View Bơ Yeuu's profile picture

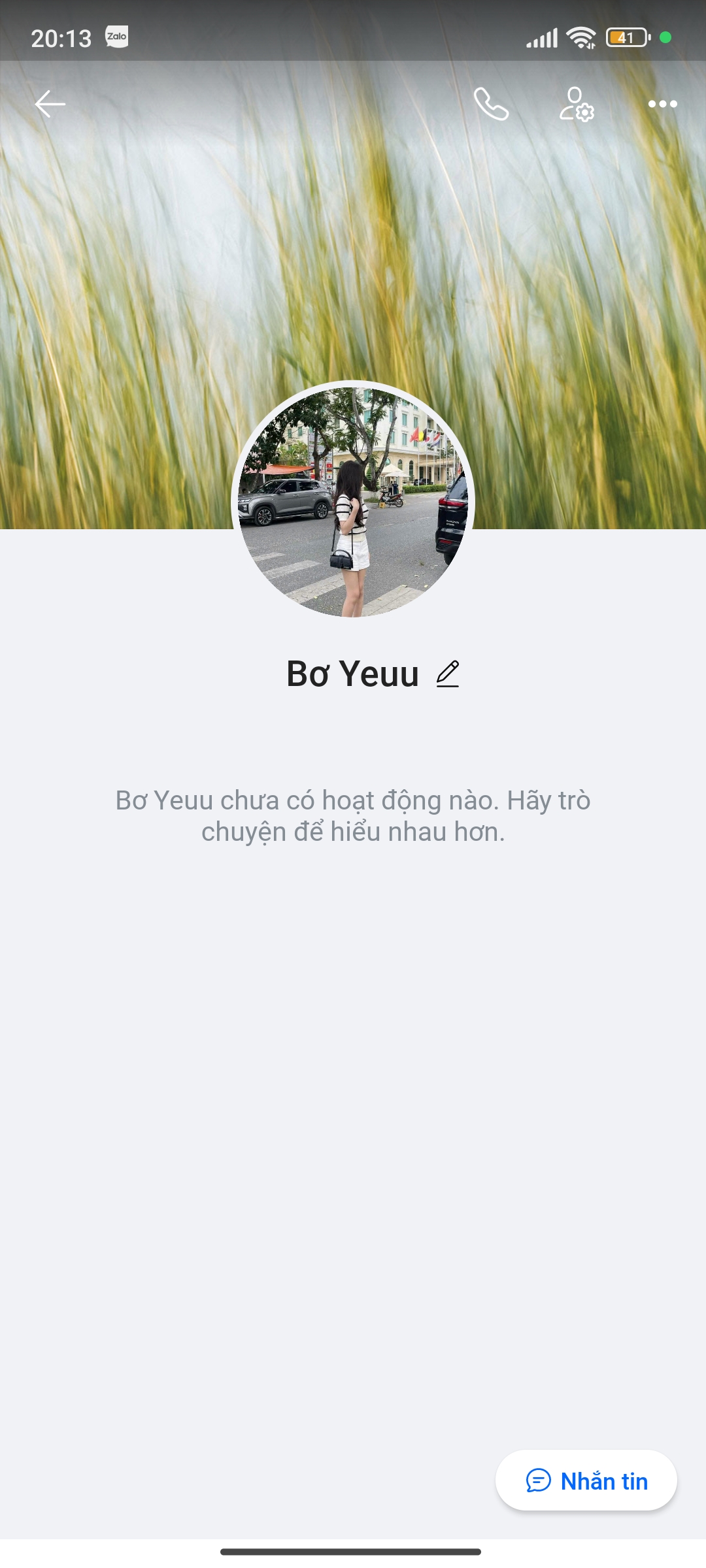pyautogui.click(x=353, y=502)
